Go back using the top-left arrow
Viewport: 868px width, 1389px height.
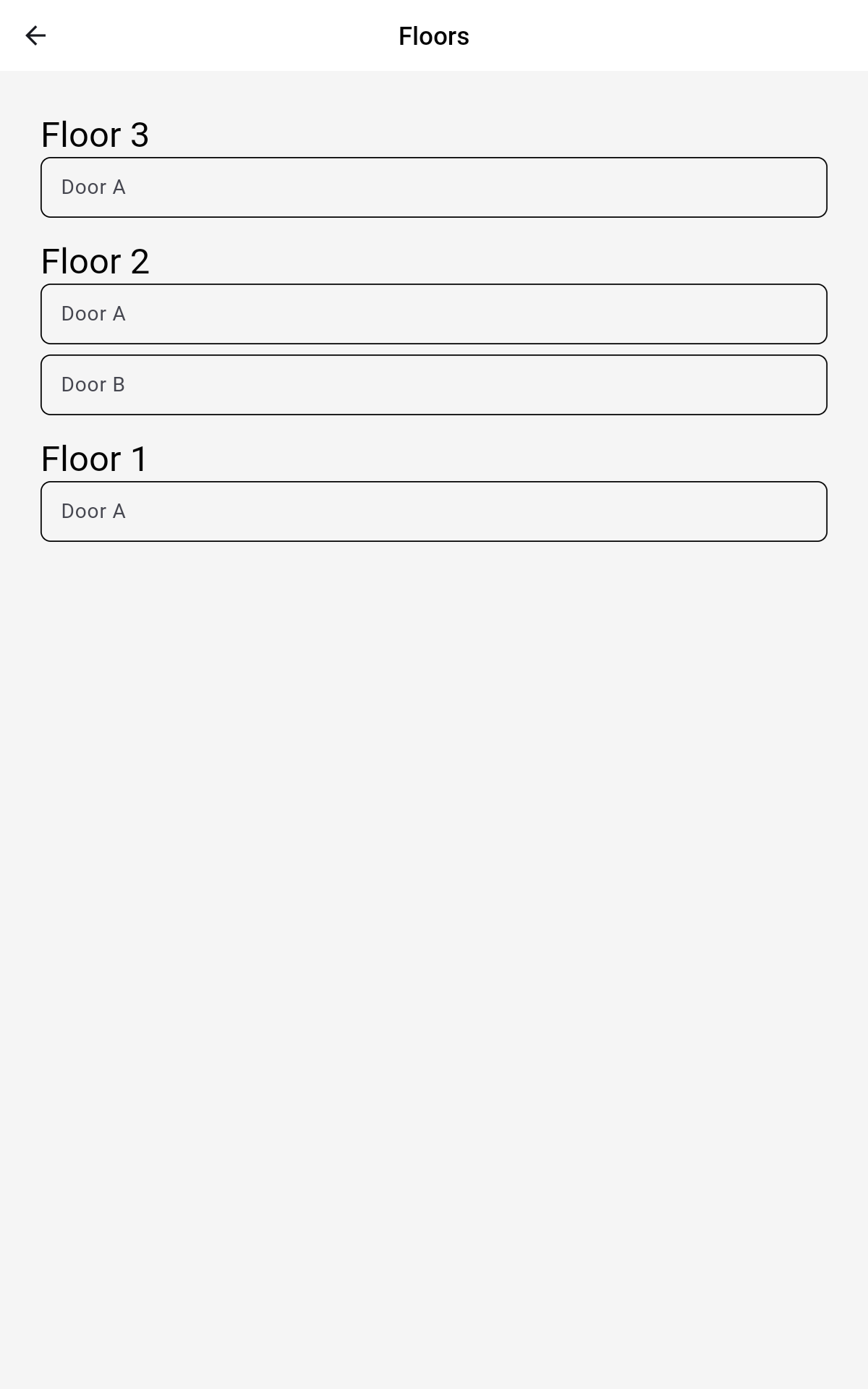tap(35, 35)
